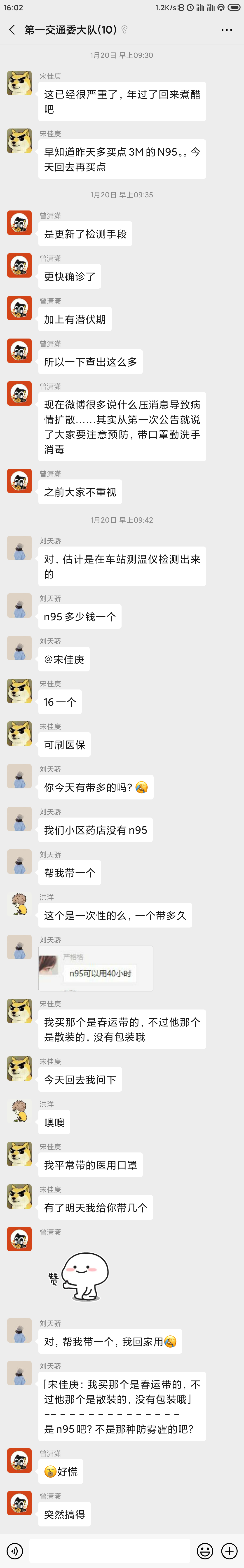Open 洪洋's avatar beside 噢噢
Viewport: 244px width, 1568px height.
(19, 1112)
